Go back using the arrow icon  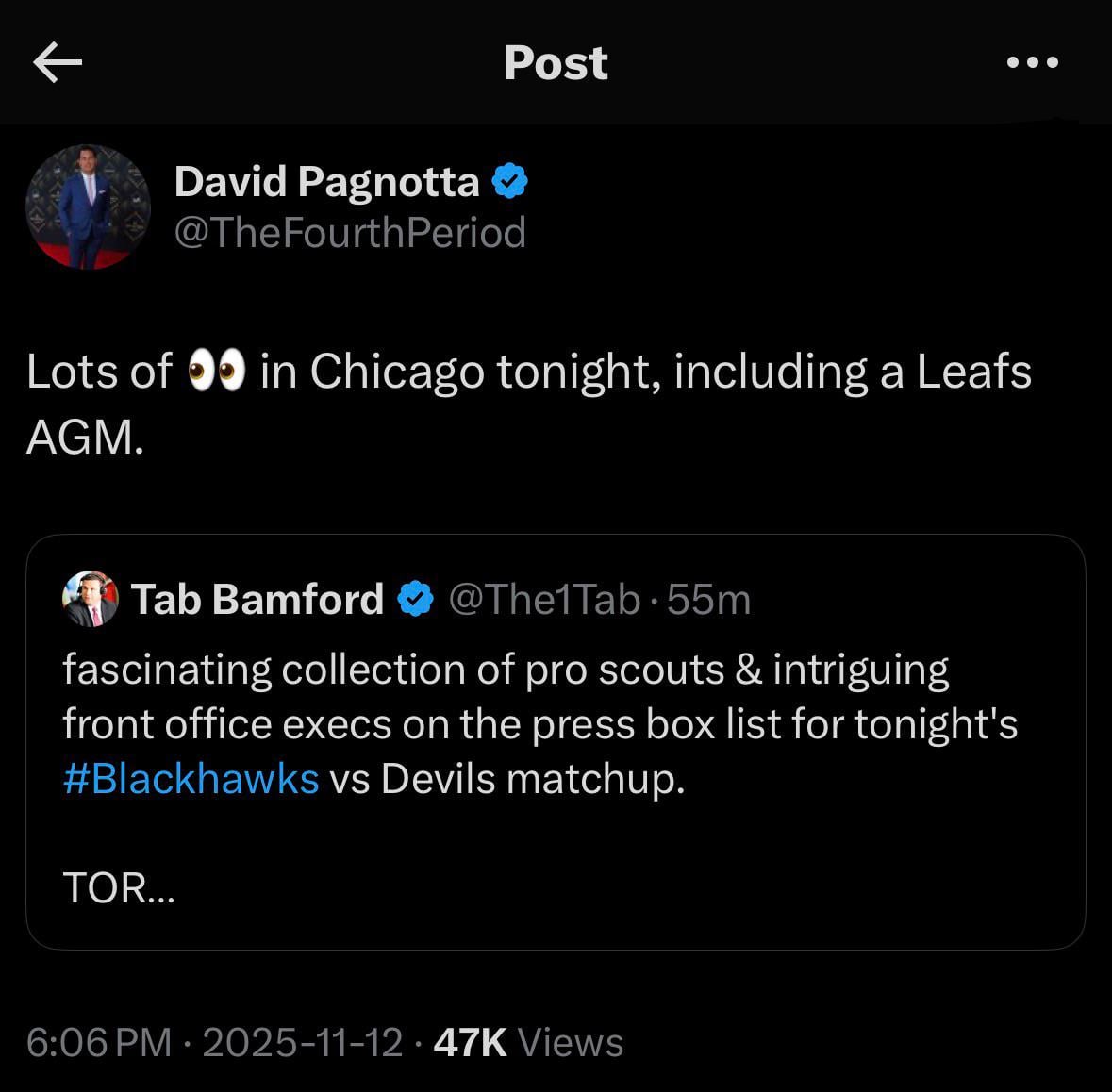[x=58, y=63]
